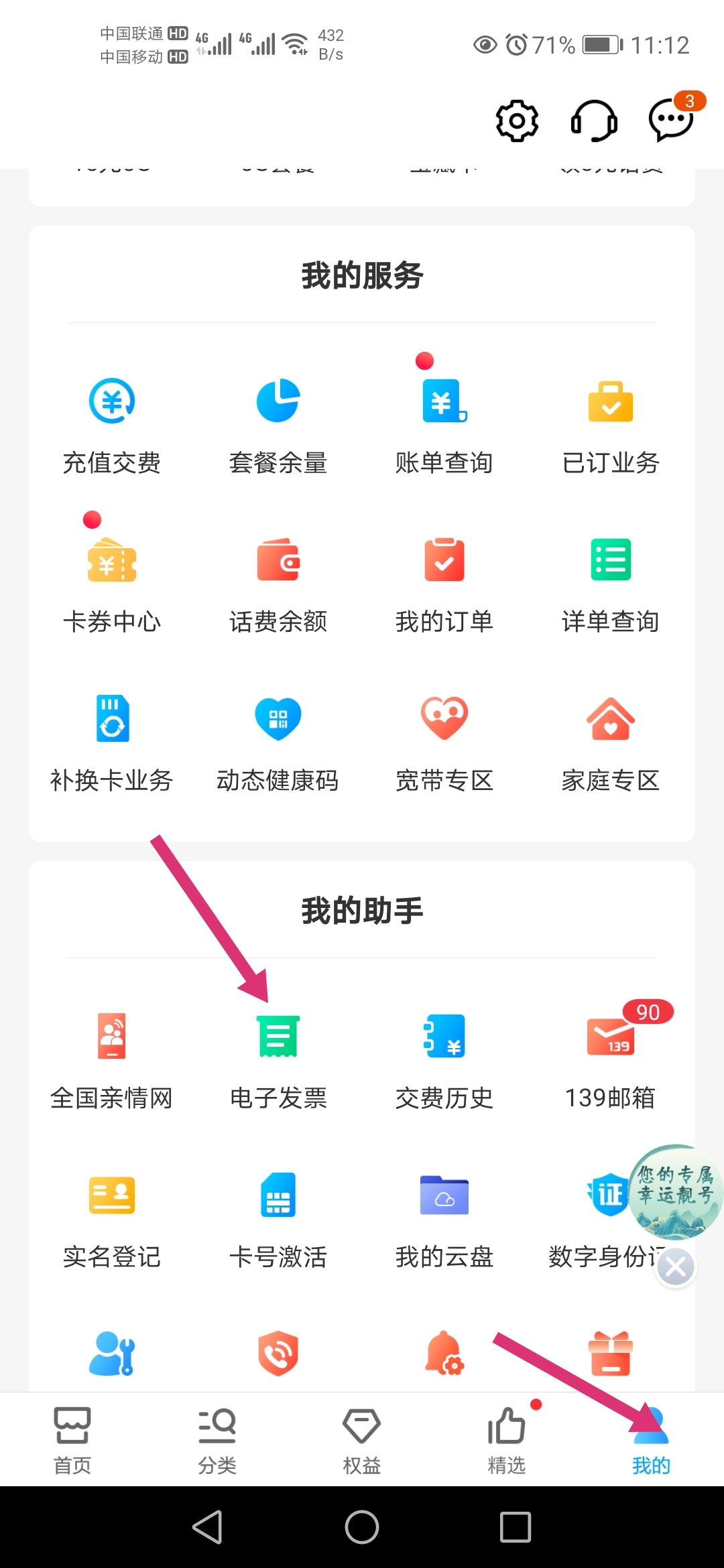724x1568 pixels.
Task: Enter 卡券中心 coupon center
Action: click(111, 580)
